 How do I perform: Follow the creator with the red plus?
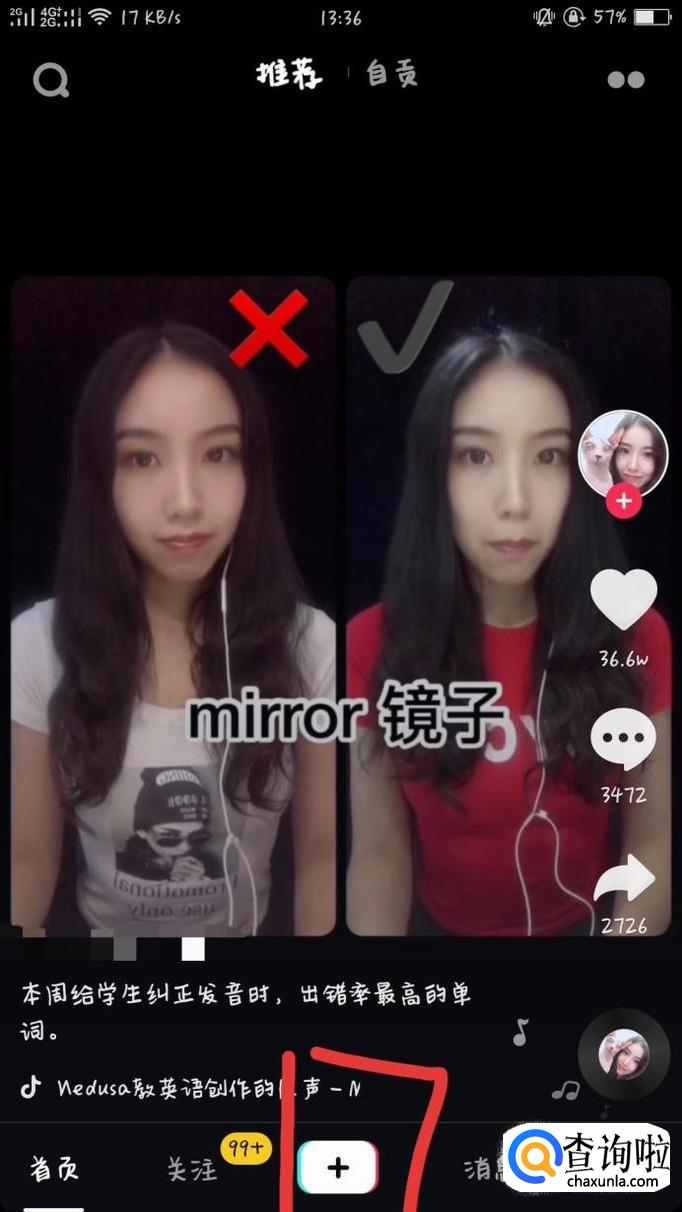pos(624,501)
